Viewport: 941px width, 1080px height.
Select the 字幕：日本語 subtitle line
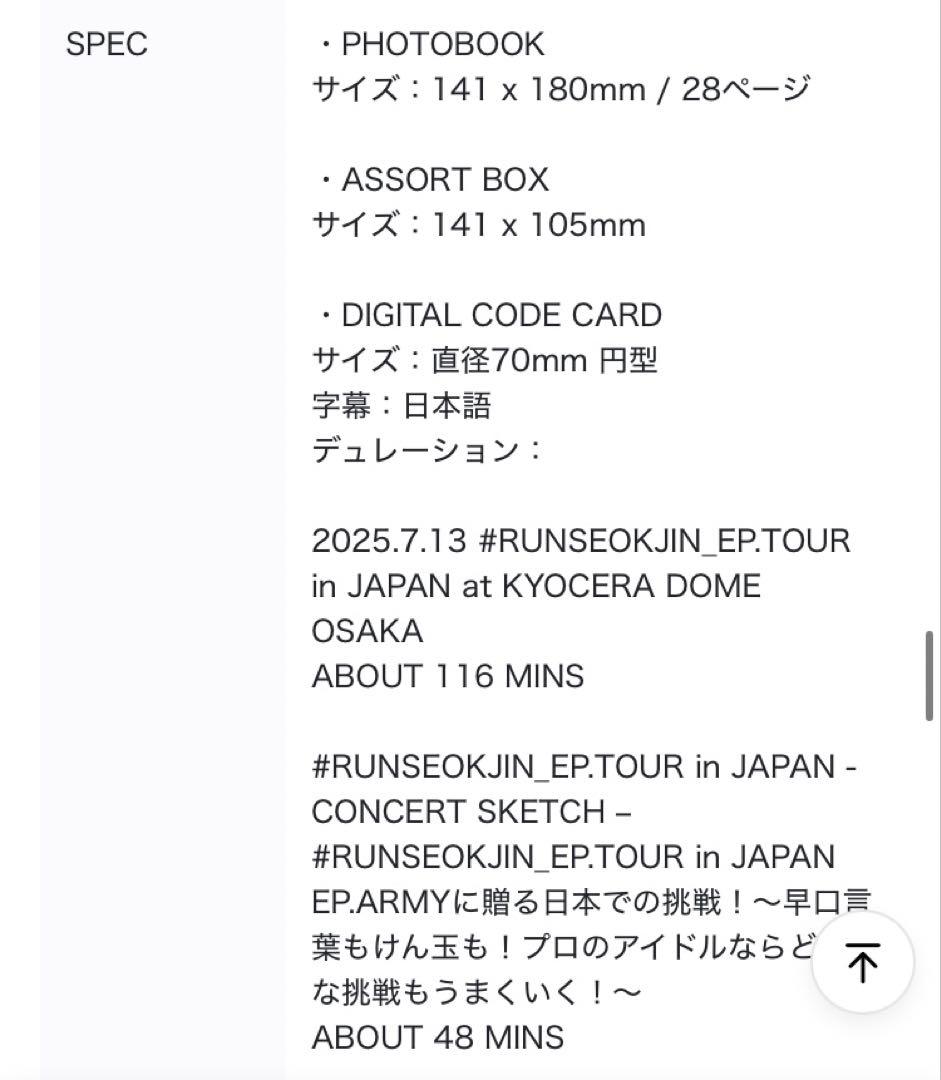coord(400,405)
